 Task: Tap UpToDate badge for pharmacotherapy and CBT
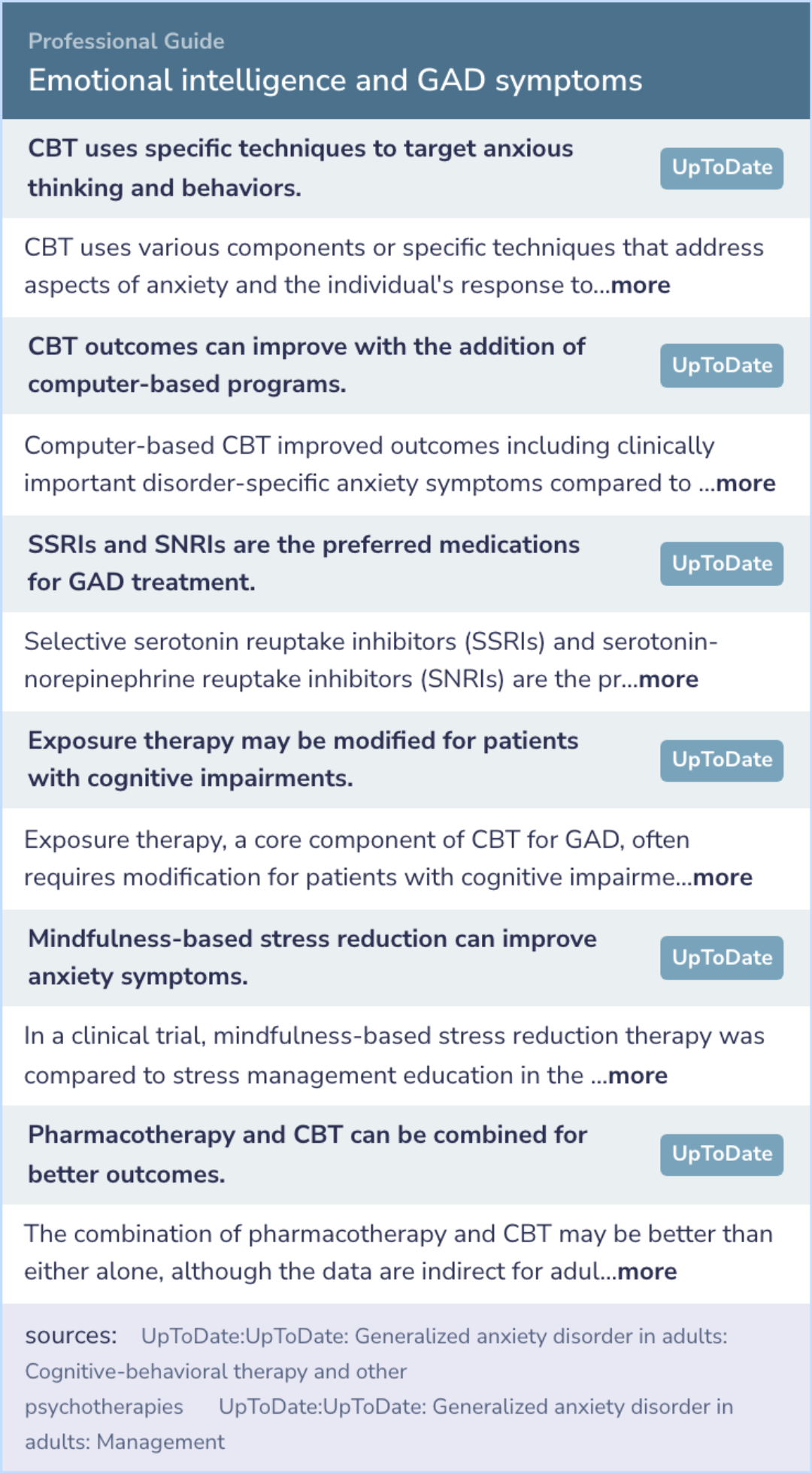[x=721, y=1154]
